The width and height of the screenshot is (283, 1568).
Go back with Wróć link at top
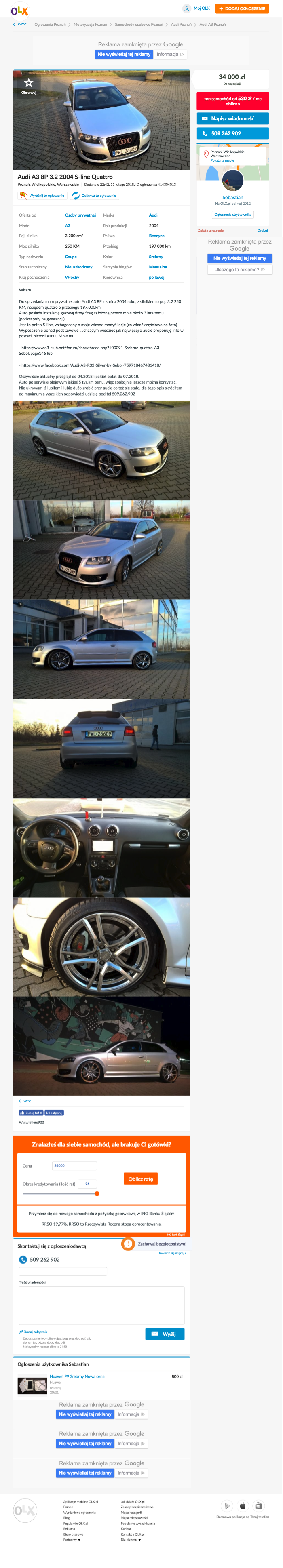[x=20, y=24]
